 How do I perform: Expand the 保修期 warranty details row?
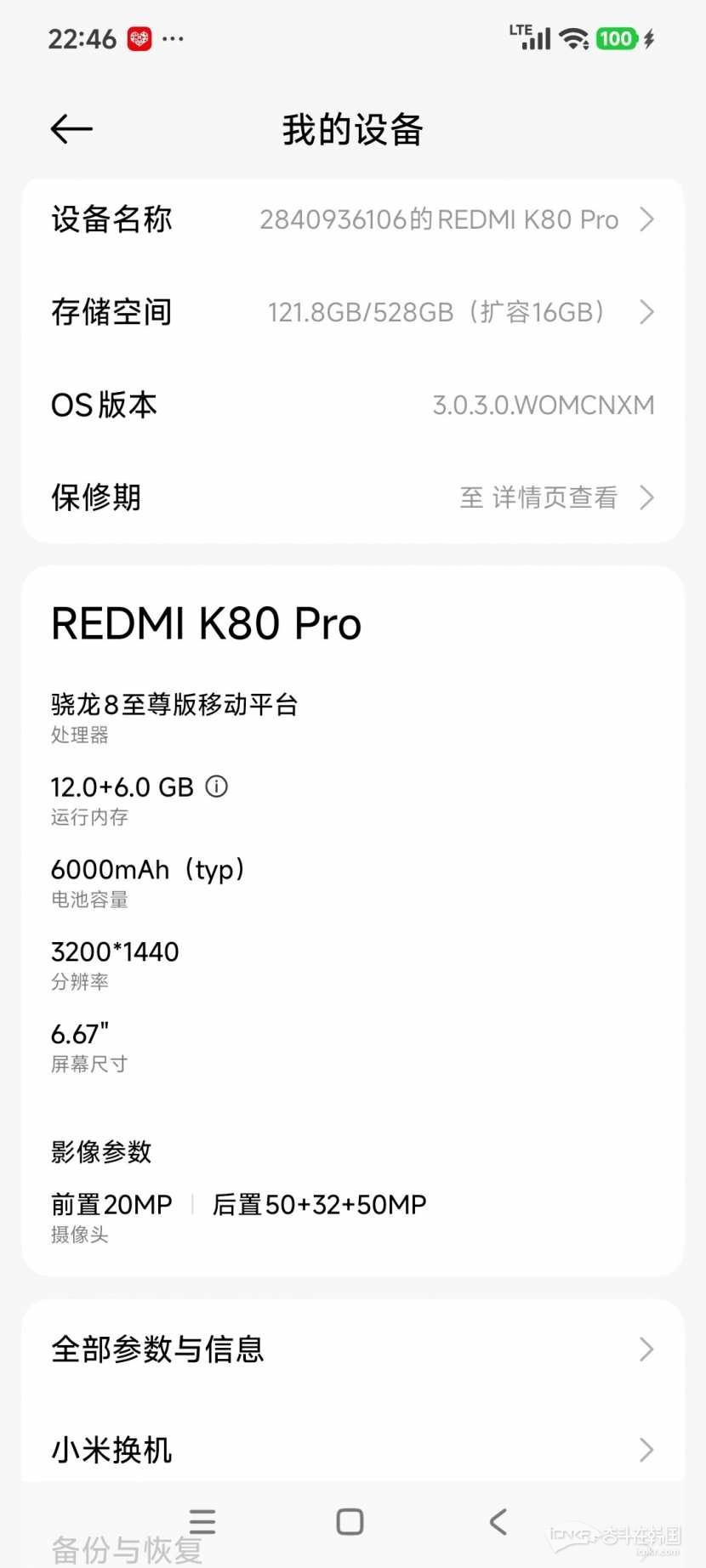[x=353, y=497]
